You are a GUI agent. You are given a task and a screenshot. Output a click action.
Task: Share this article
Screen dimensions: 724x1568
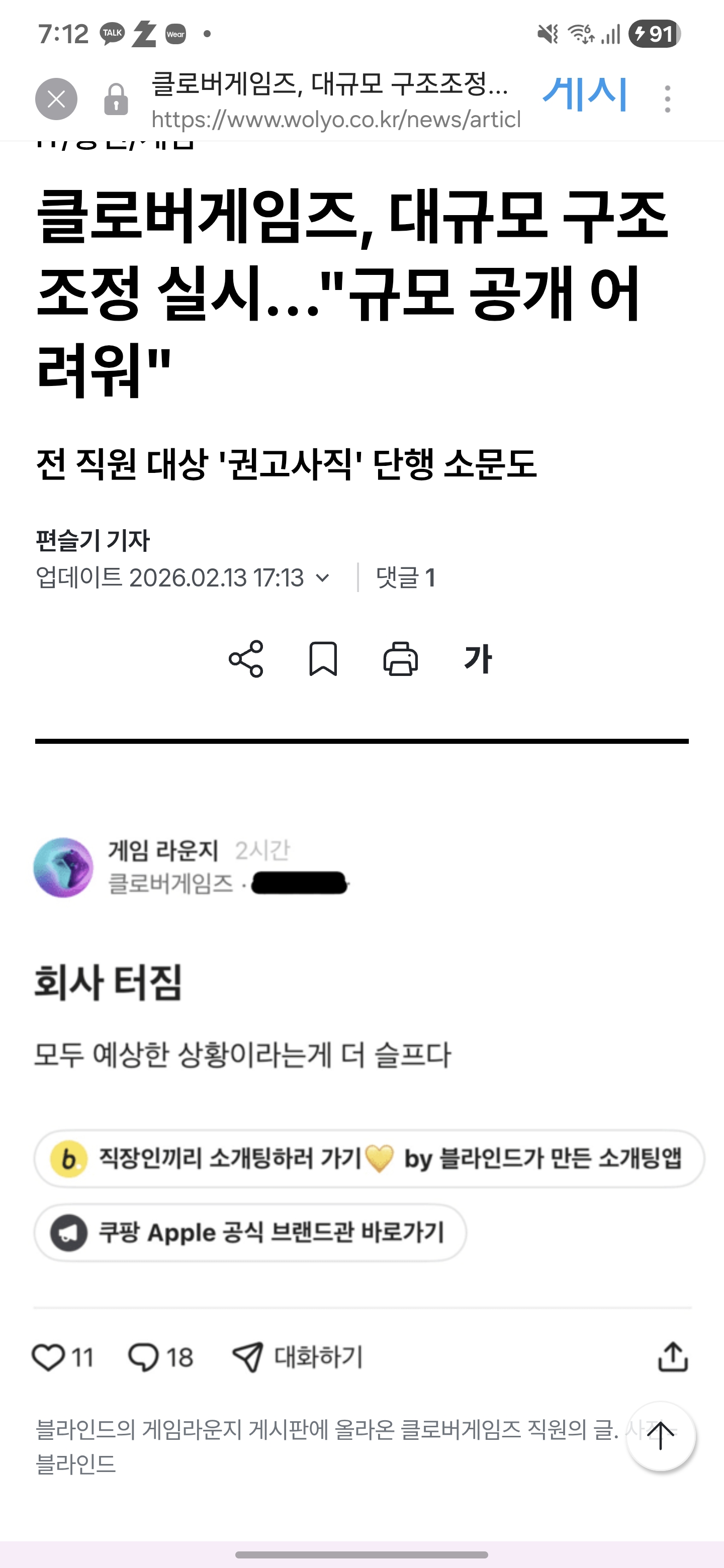[246, 659]
